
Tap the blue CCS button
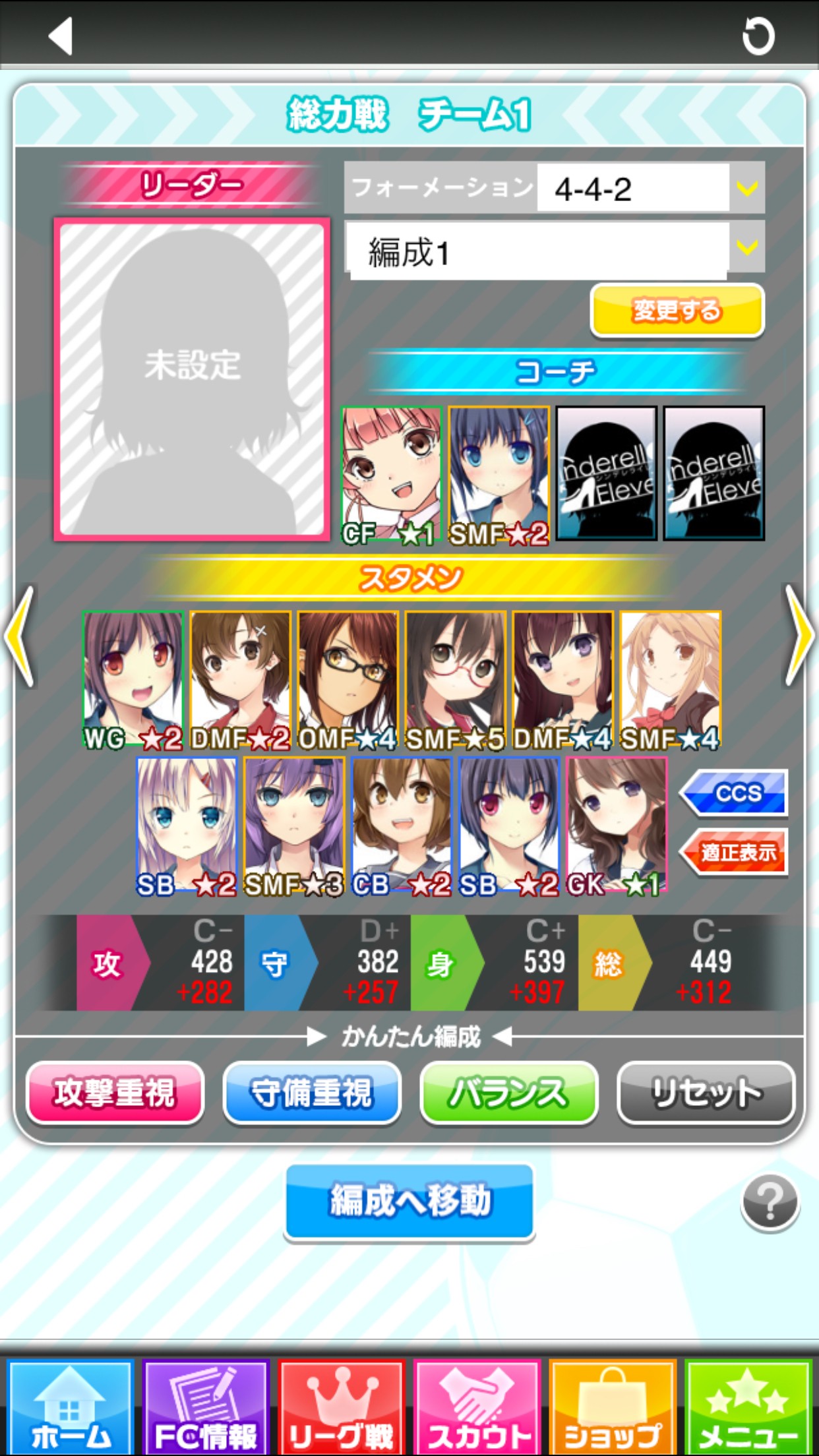[x=734, y=793]
